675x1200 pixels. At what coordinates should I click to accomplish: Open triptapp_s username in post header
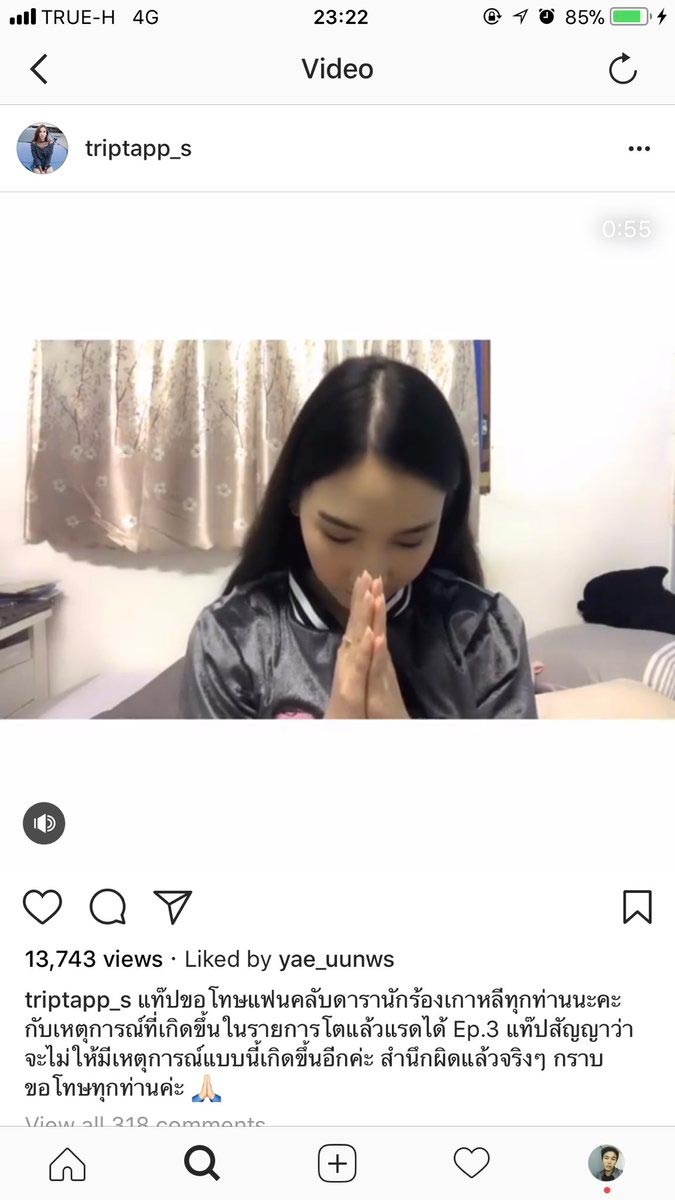click(138, 149)
